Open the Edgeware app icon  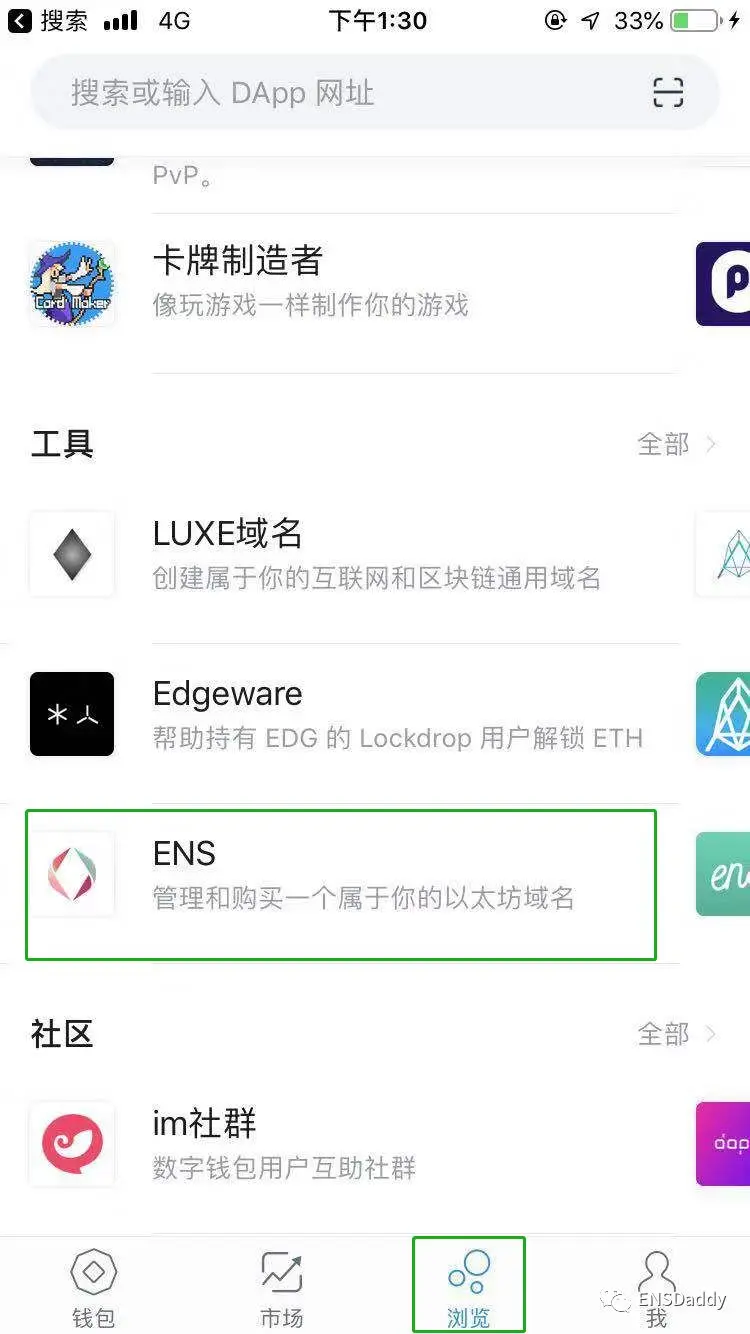[x=71, y=714]
